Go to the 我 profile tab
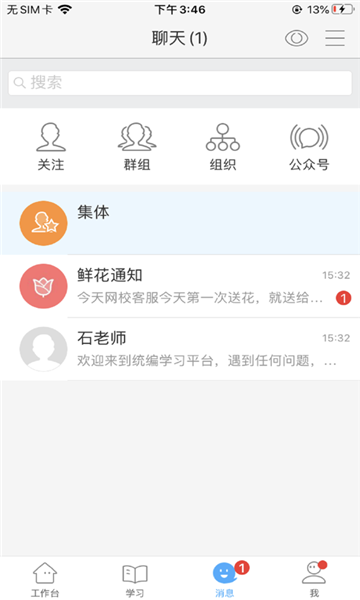This screenshot has width=360, height=600. [314, 579]
